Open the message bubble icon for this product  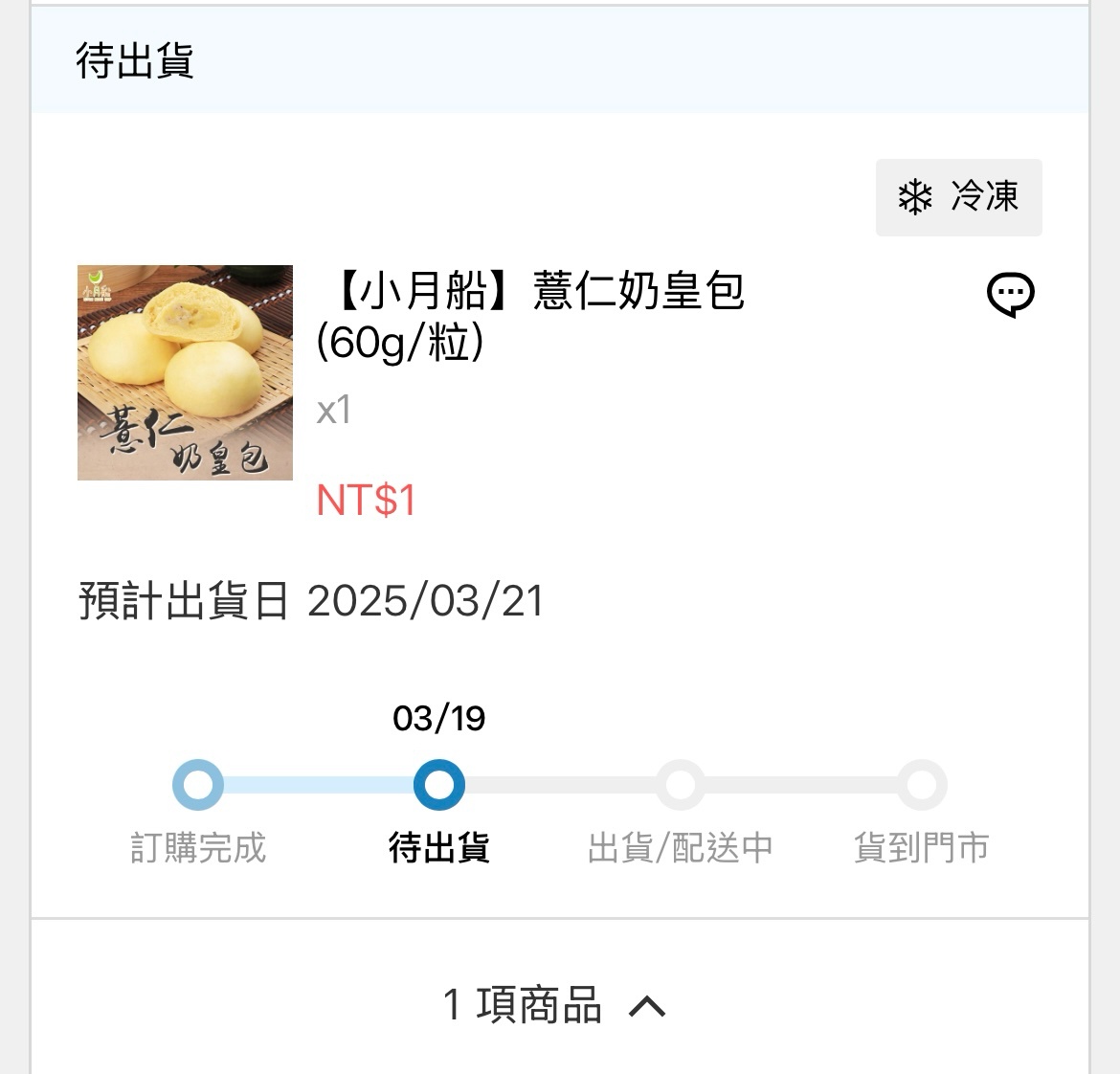pyautogui.click(x=1010, y=295)
